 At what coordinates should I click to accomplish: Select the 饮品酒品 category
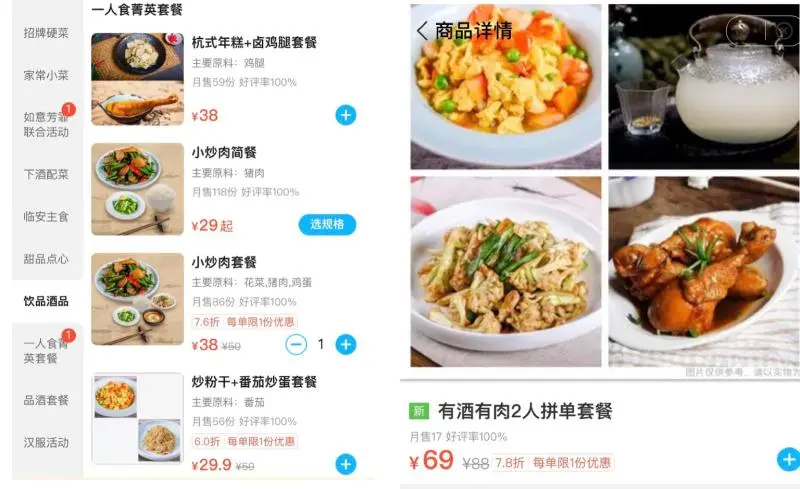pos(46,301)
